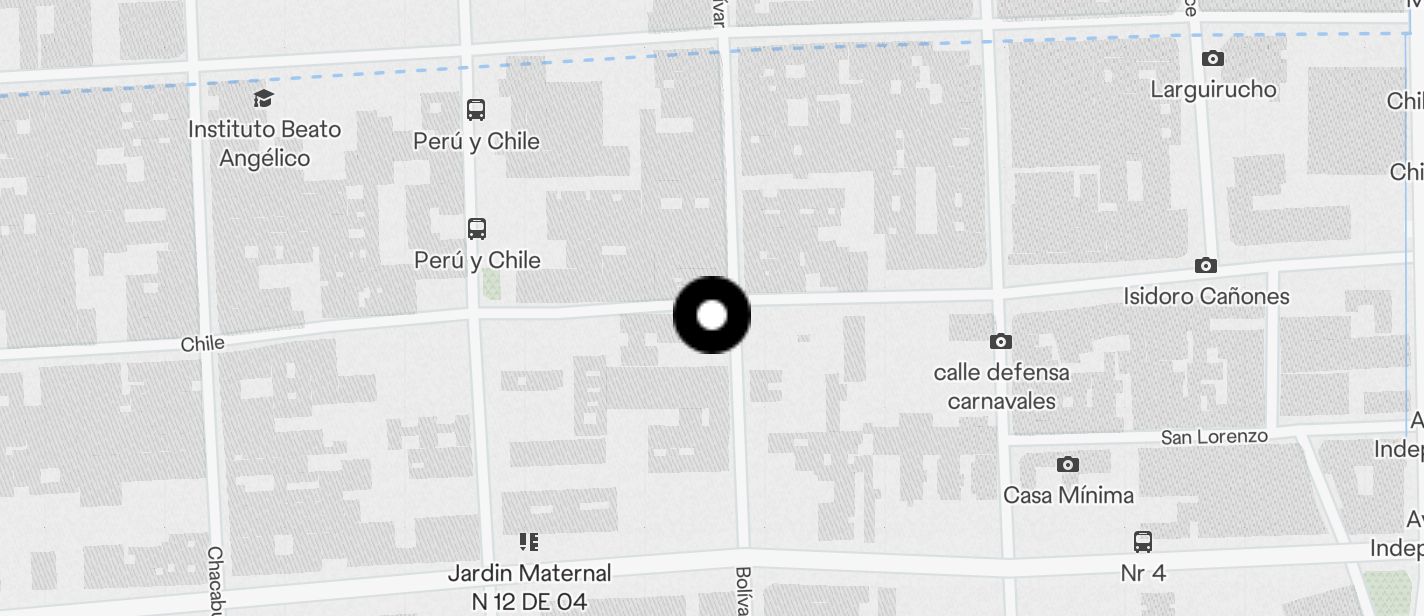1424x616 pixels.
Task: Select the Nr 4 bus stop marker
Action: 1143,542
